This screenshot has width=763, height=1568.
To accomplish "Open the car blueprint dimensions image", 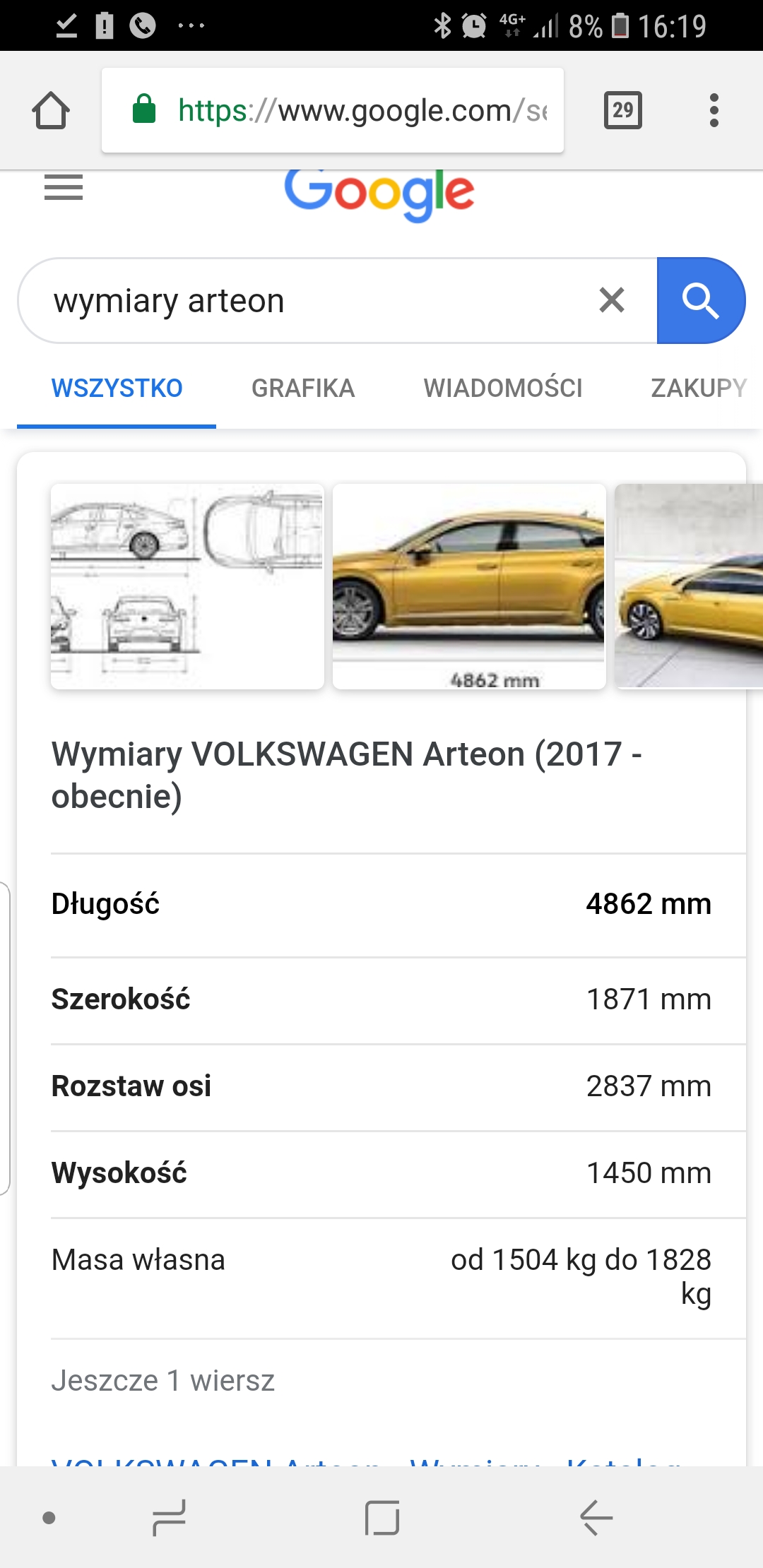I will 187,586.
